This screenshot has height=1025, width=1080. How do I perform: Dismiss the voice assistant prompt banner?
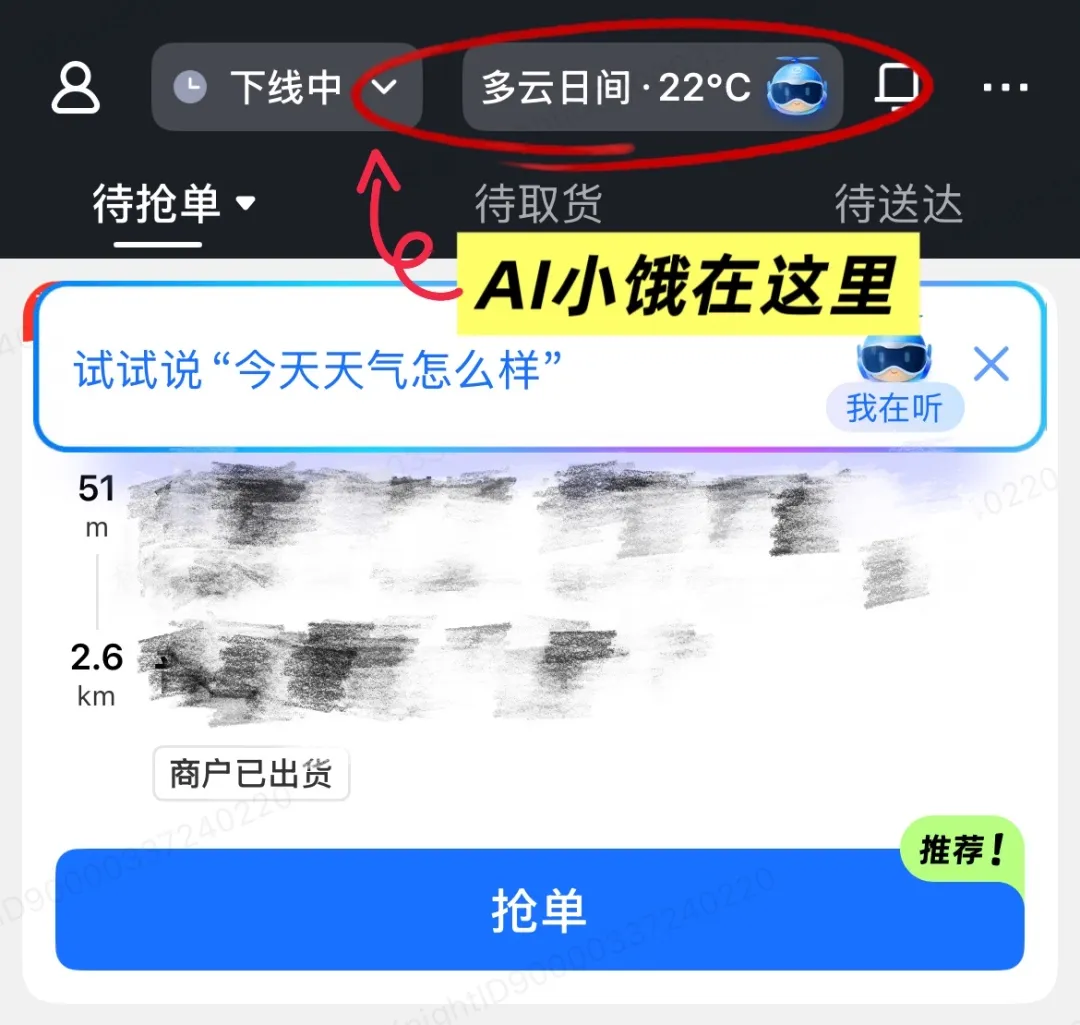tap(991, 364)
